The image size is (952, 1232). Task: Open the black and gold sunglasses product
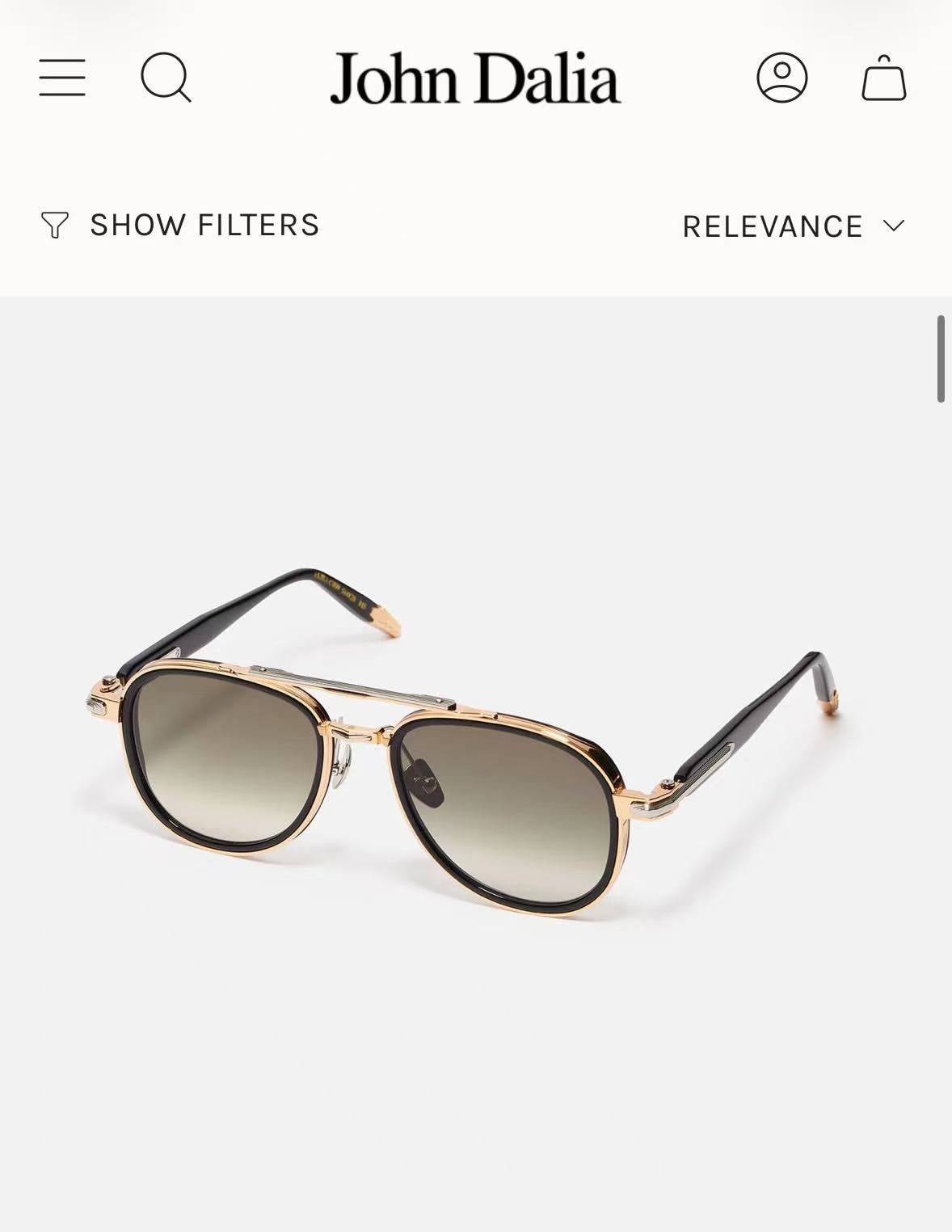(x=462, y=742)
